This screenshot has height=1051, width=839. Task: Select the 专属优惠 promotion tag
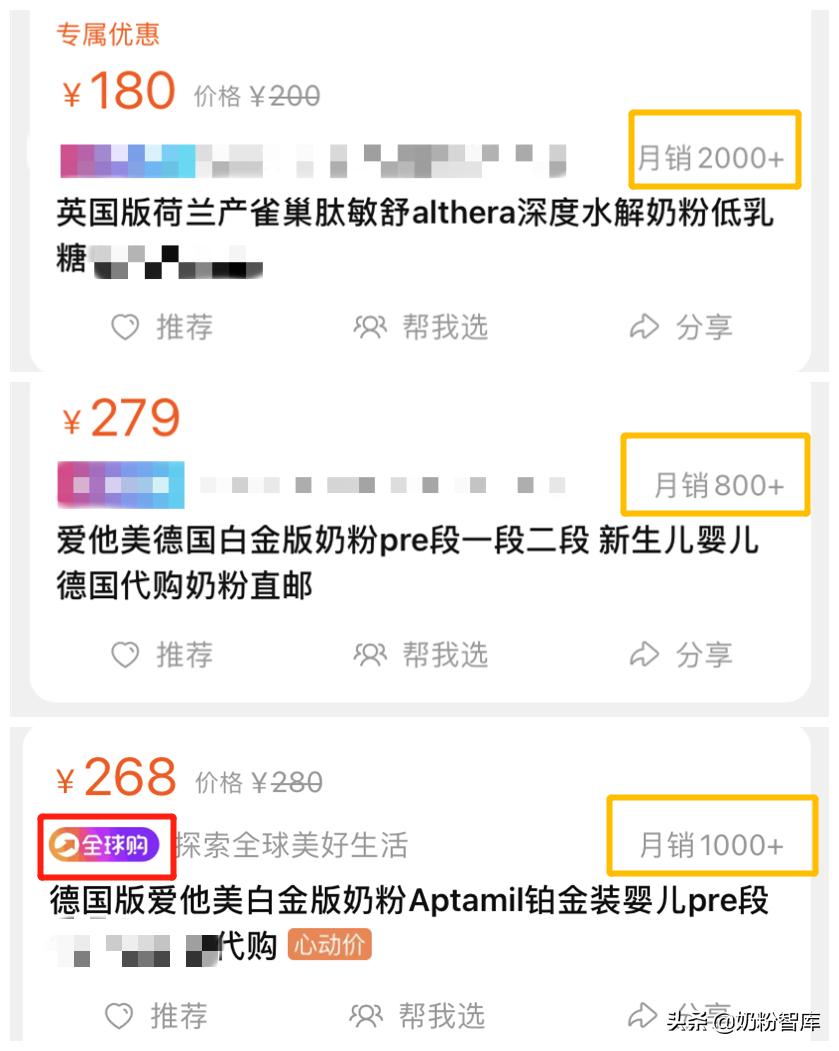107,33
